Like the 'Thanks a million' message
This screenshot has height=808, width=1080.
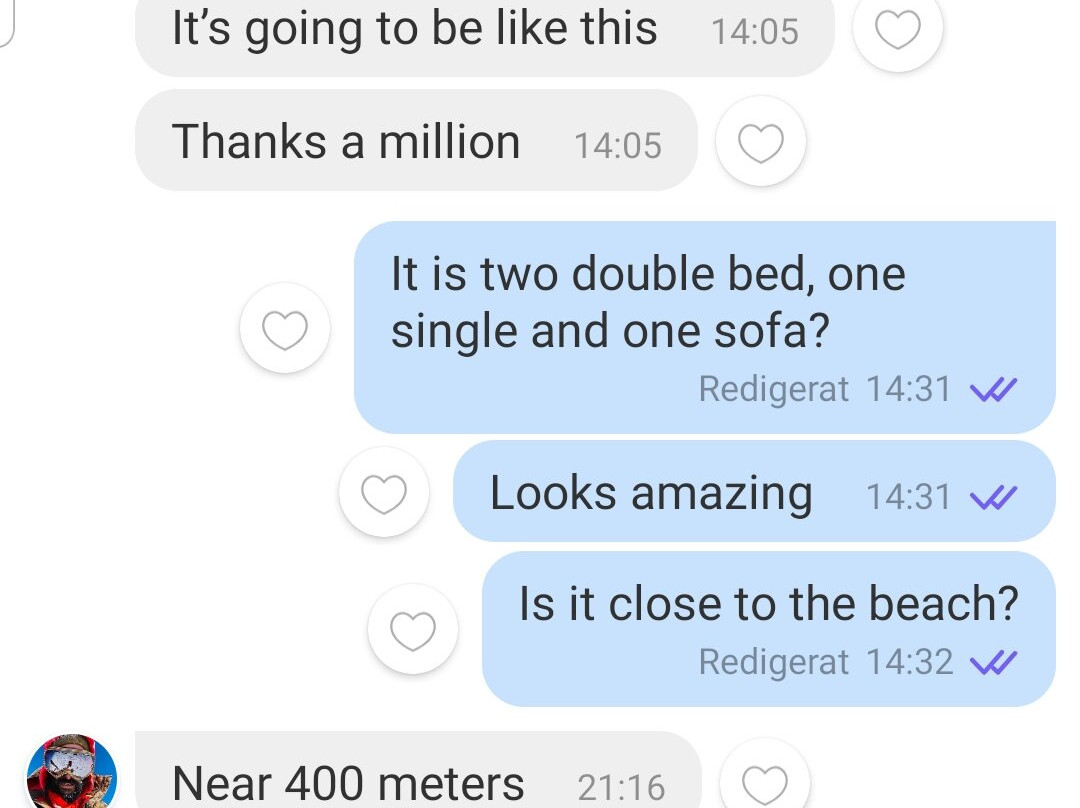pyautogui.click(x=760, y=144)
